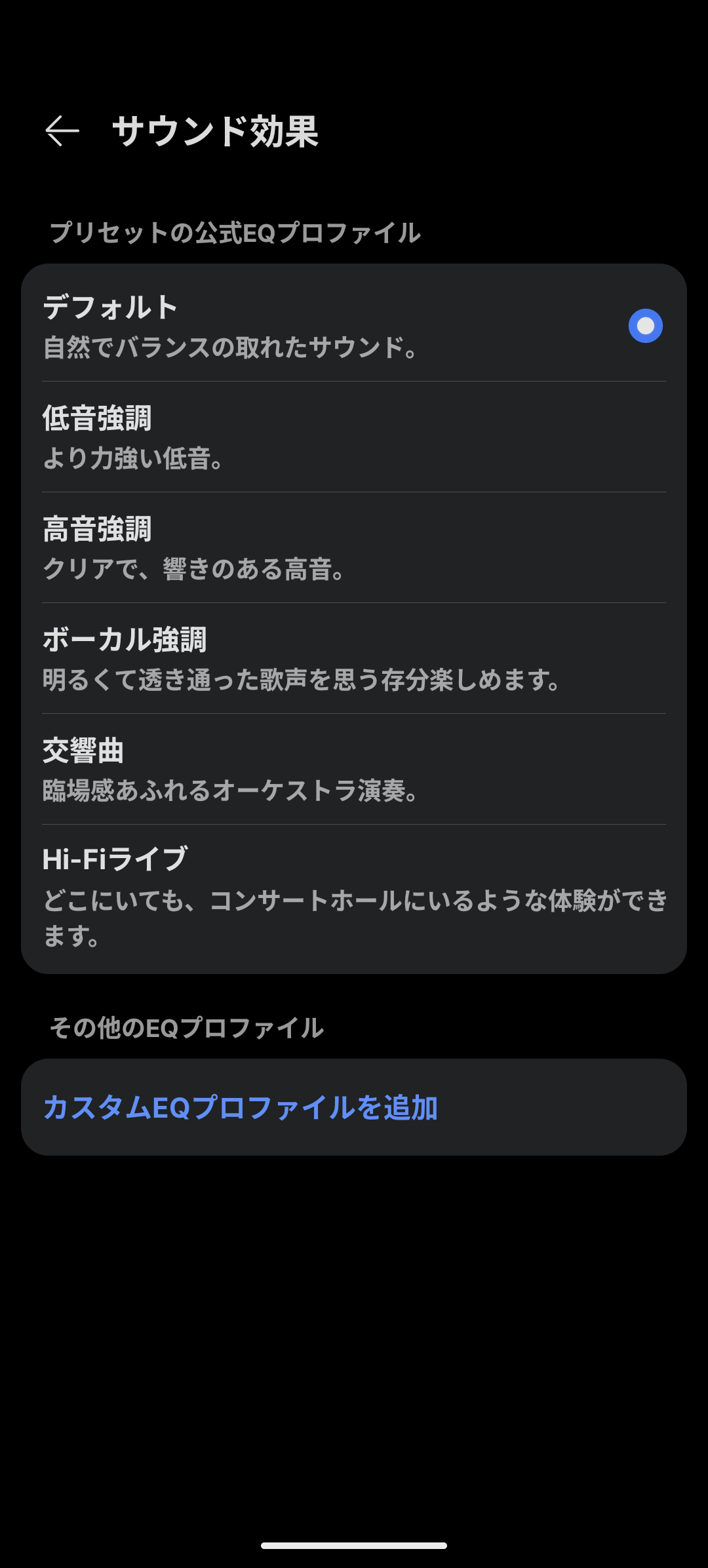Enable the Hi-Fiライブ preset

coord(354,897)
